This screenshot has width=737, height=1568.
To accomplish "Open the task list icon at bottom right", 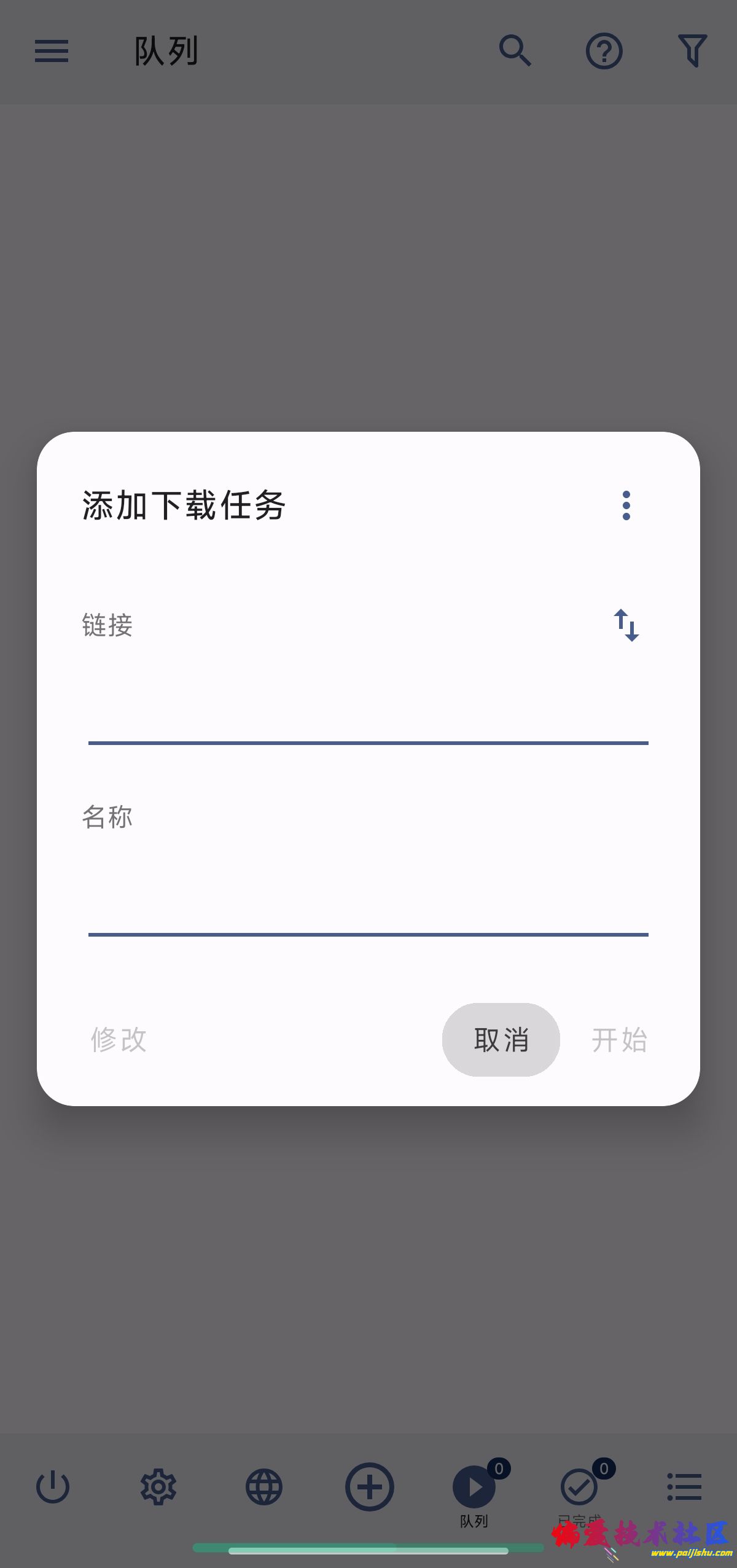I will click(684, 1488).
